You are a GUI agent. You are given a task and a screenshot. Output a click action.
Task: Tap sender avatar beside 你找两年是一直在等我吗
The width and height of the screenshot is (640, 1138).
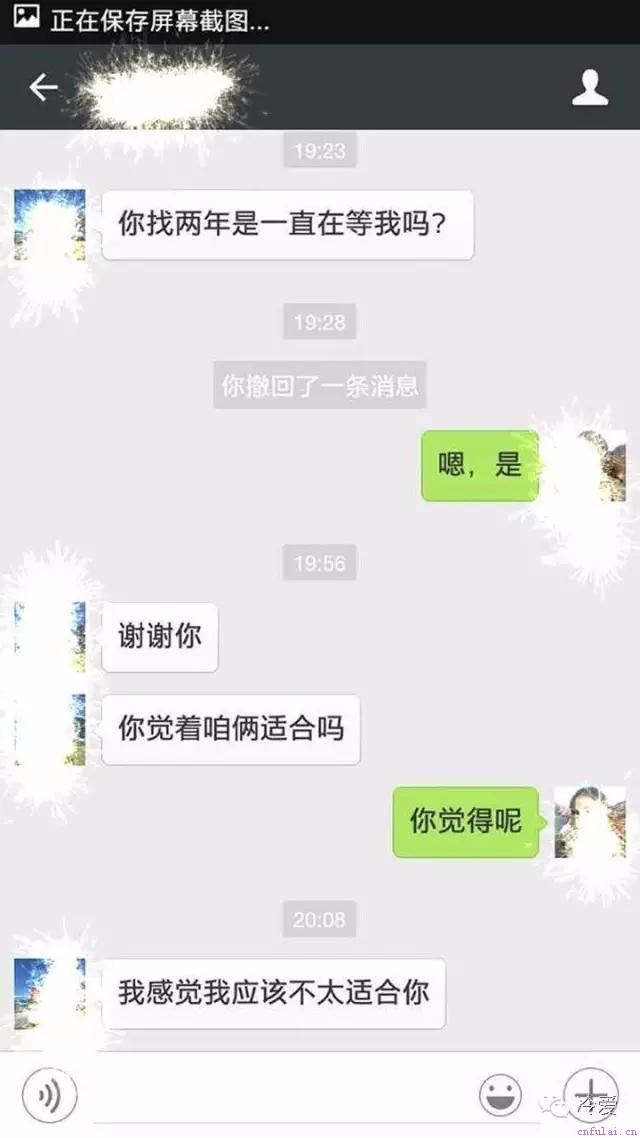(50, 225)
